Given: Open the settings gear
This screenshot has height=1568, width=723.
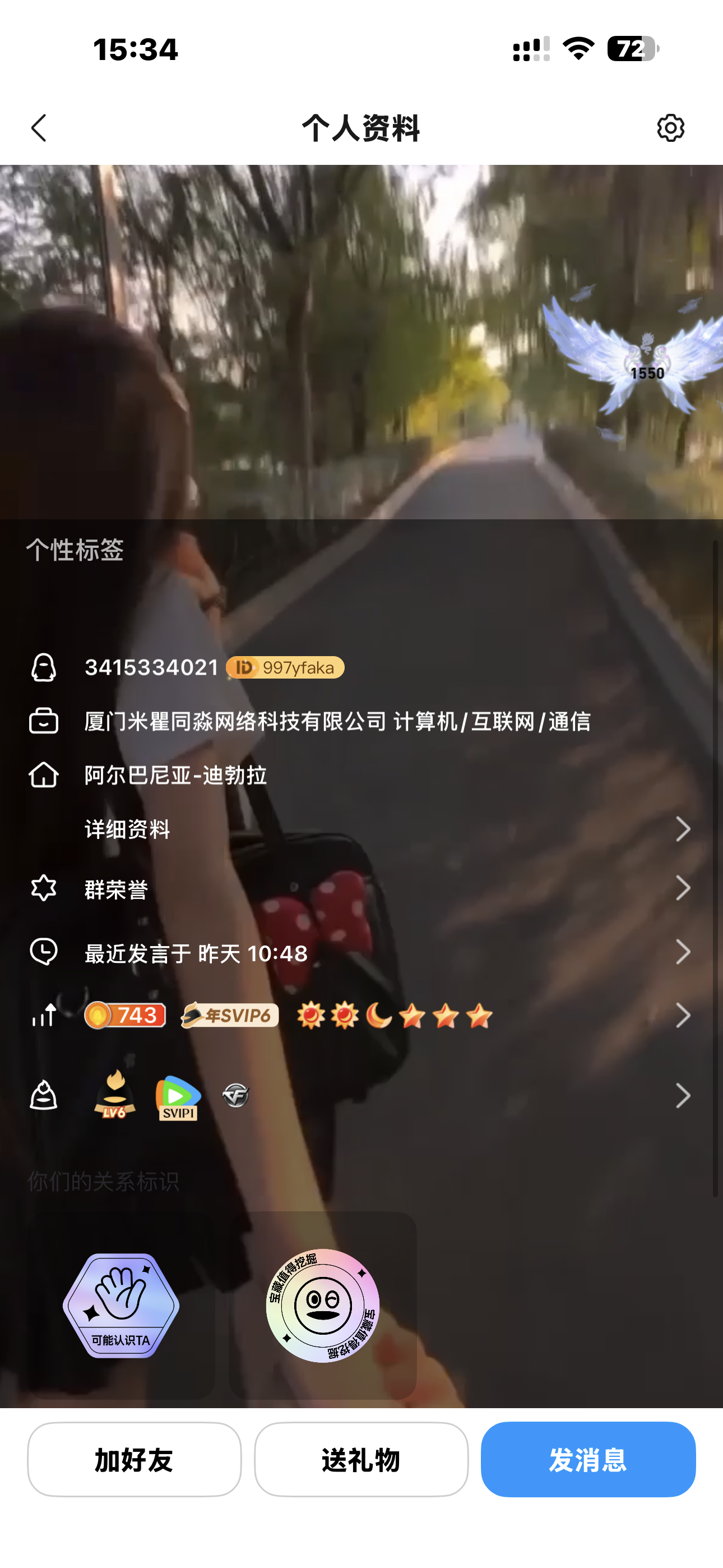Looking at the screenshot, I should click(671, 128).
